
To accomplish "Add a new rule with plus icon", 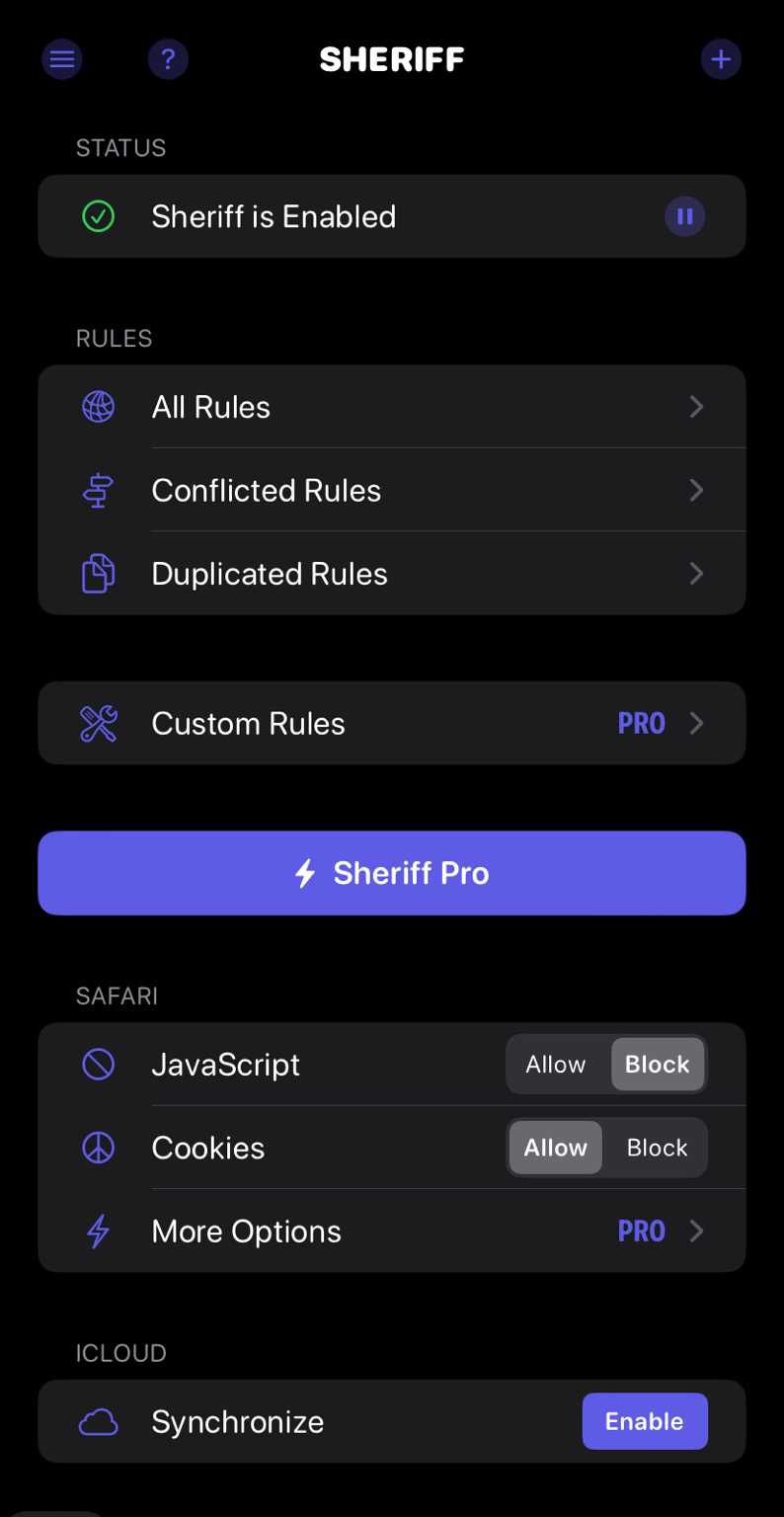I will (721, 59).
